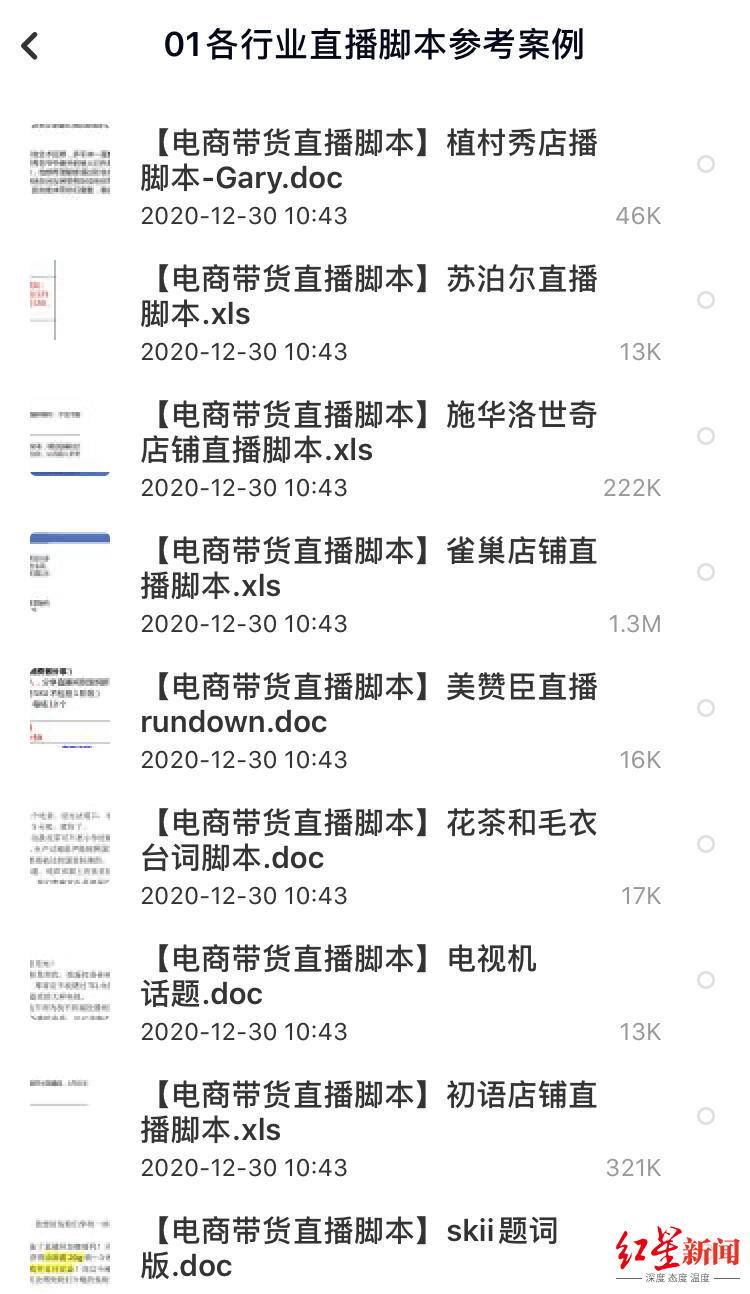Open the skii题词版.doc file
Viewport: 750px width, 1294px height.
point(350,1248)
